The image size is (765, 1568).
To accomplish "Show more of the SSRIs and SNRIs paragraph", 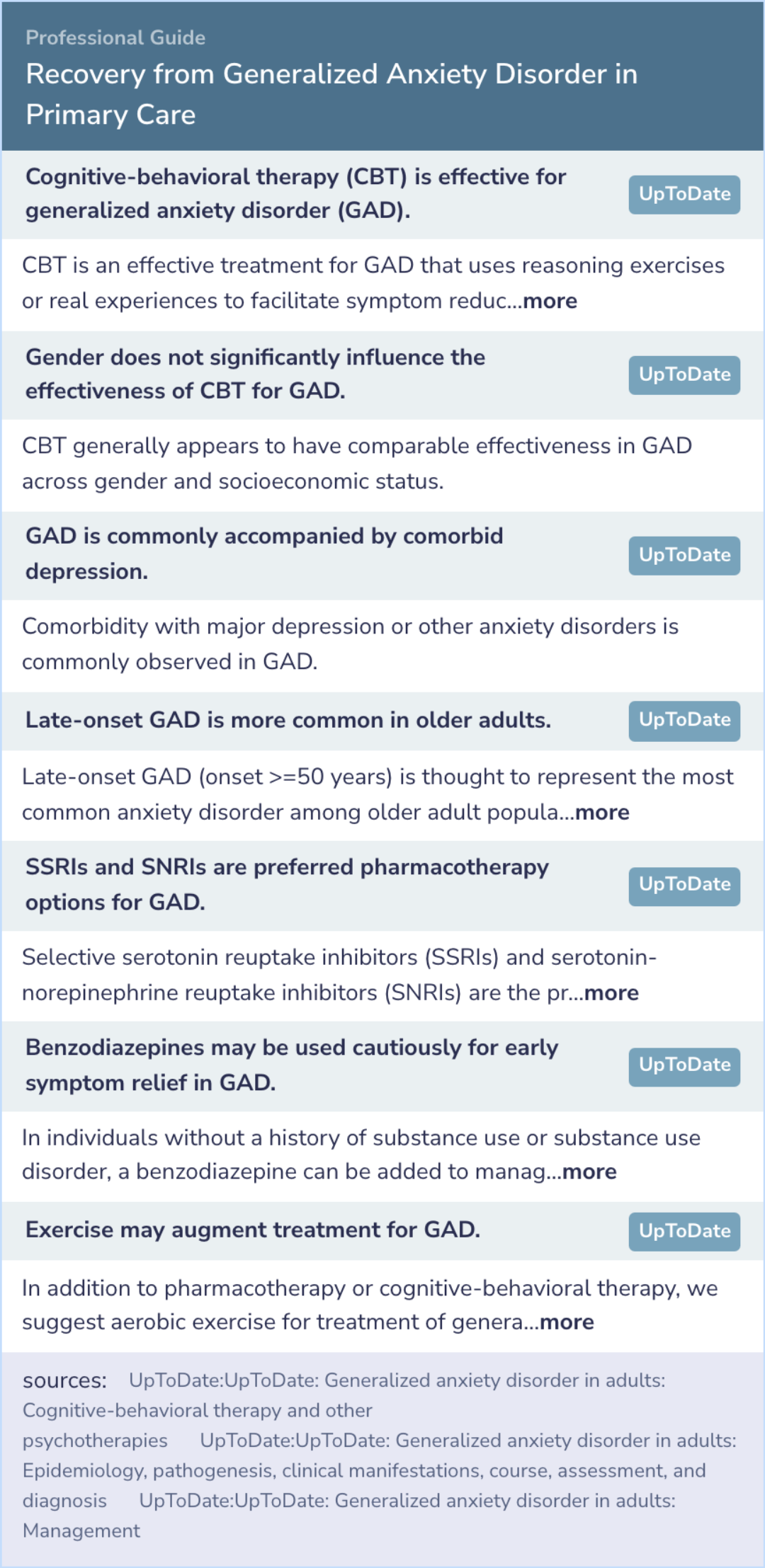I will (611, 992).
